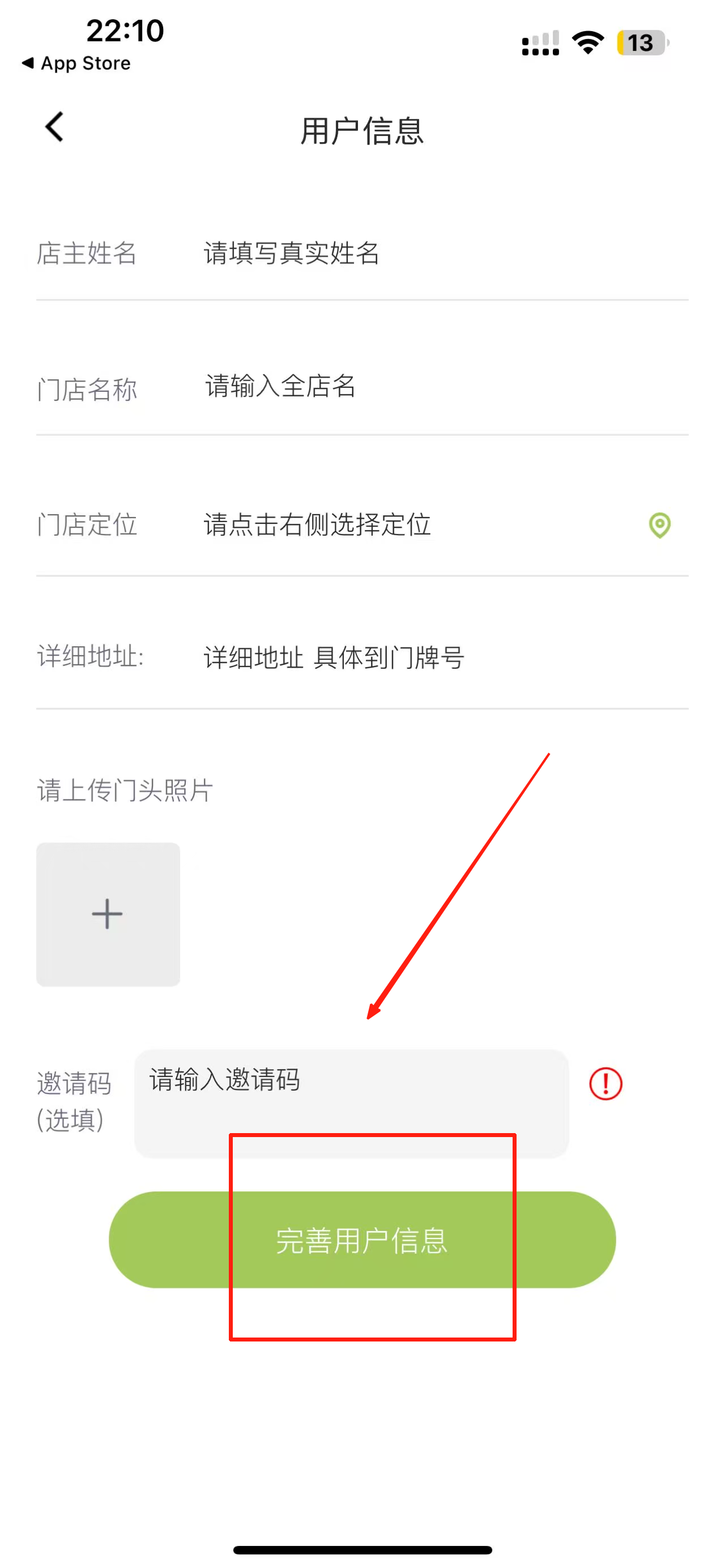Submit with 完善用户信息 button
The width and height of the screenshot is (725, 1568).
(x=361, y=1240)
